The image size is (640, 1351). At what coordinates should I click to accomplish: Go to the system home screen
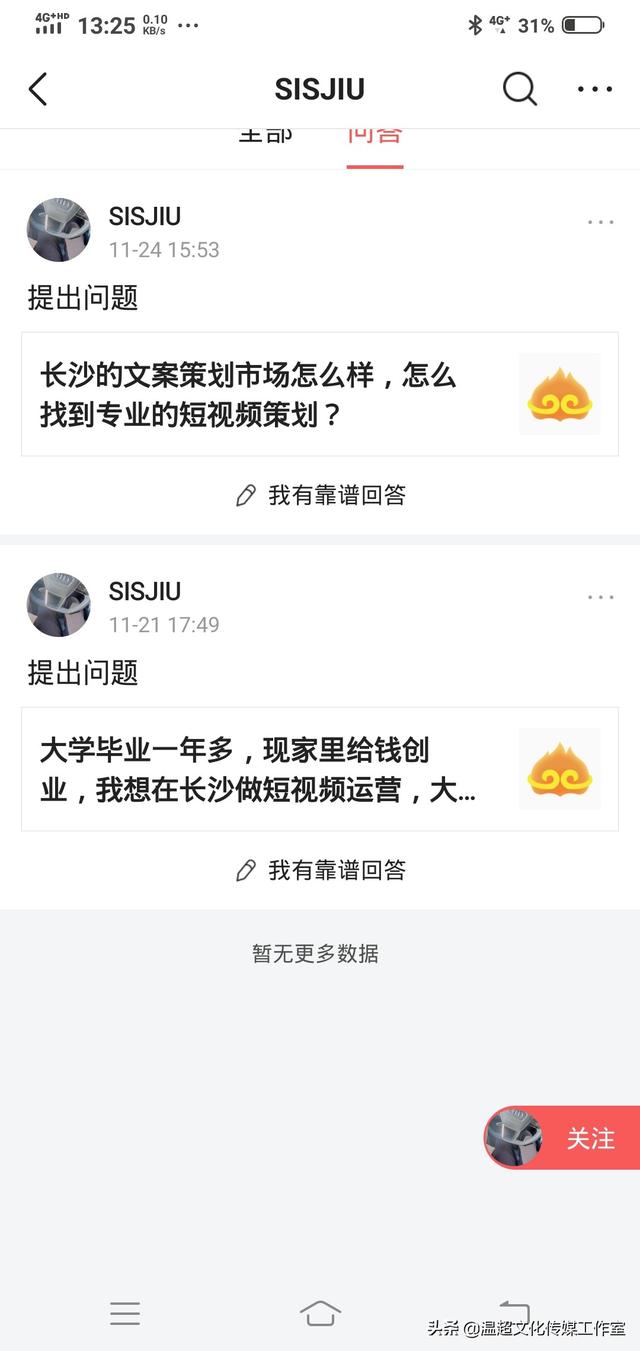coord(320,1313)
